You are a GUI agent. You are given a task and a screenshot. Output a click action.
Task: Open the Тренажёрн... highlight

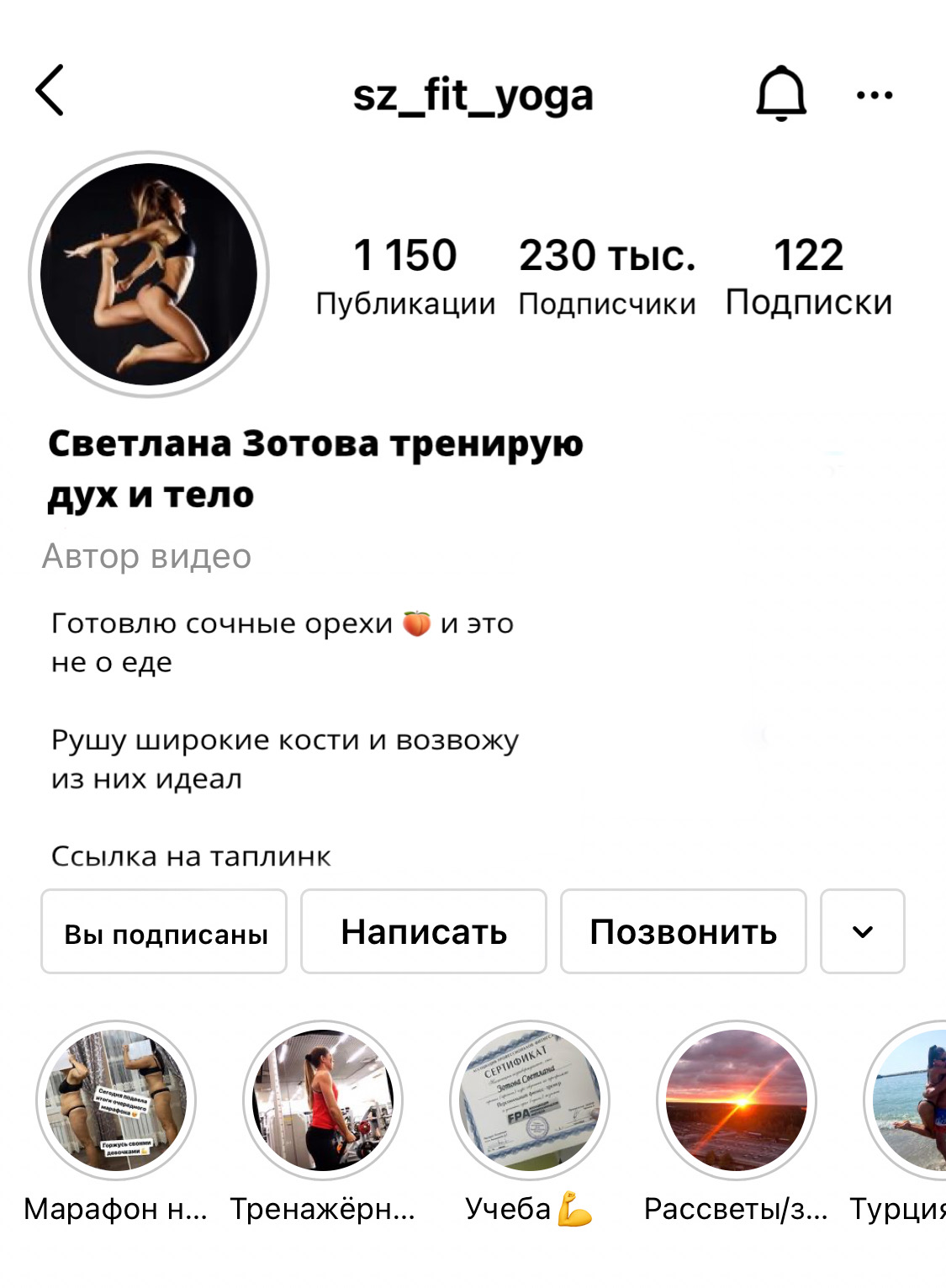(x=323, y=1100)
